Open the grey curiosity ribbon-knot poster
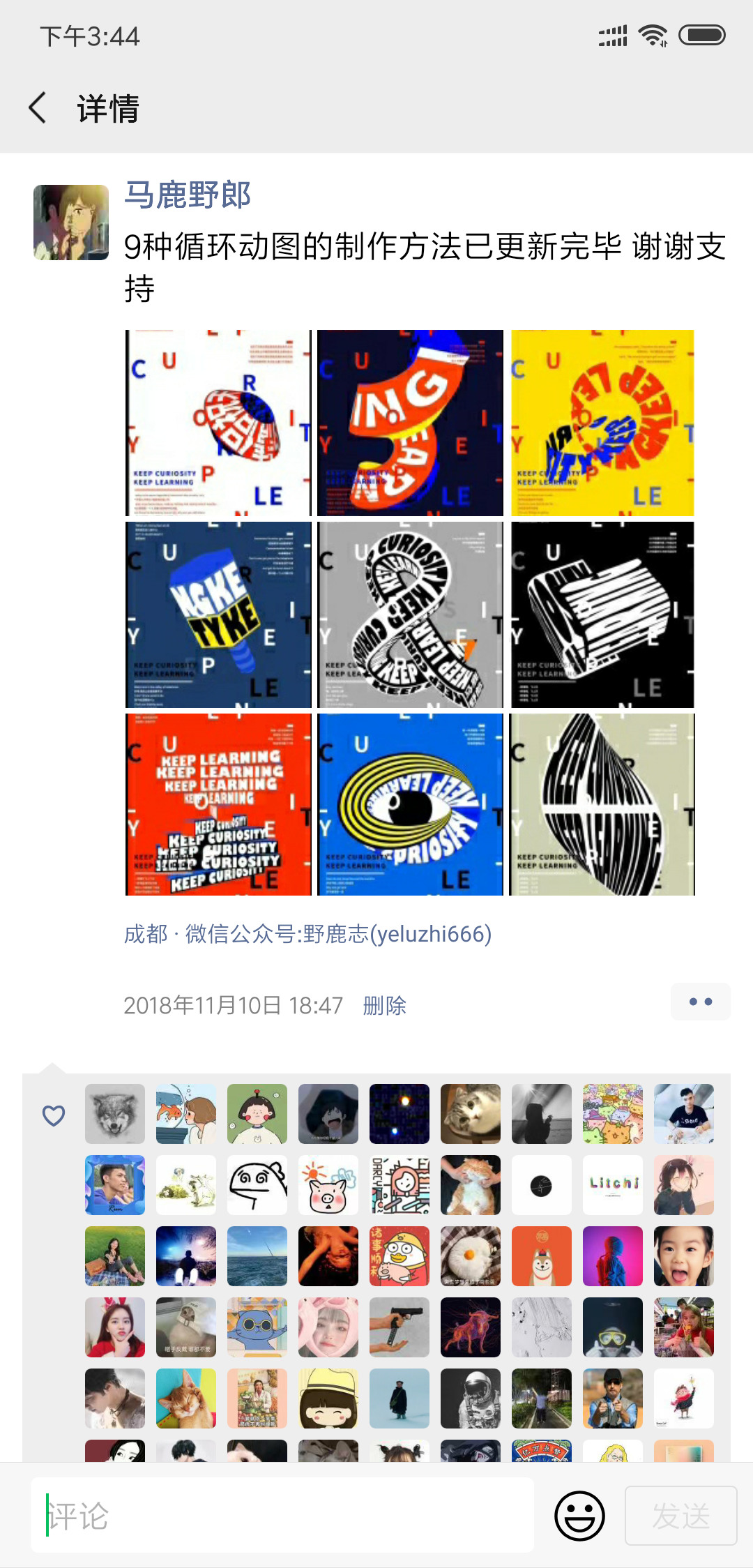Screen dimensions: 753x1568 (x=410, y=615)
